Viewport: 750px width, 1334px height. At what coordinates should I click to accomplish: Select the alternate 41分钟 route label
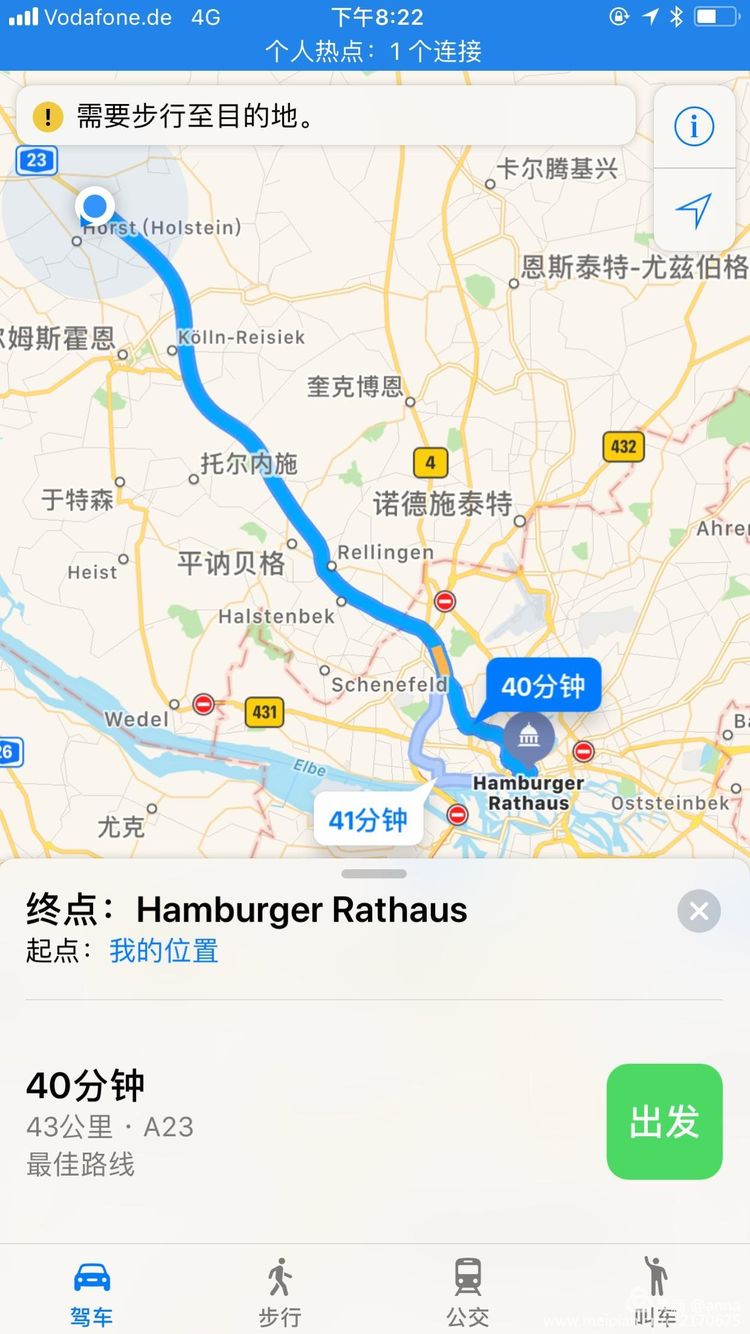click(368, 820)
